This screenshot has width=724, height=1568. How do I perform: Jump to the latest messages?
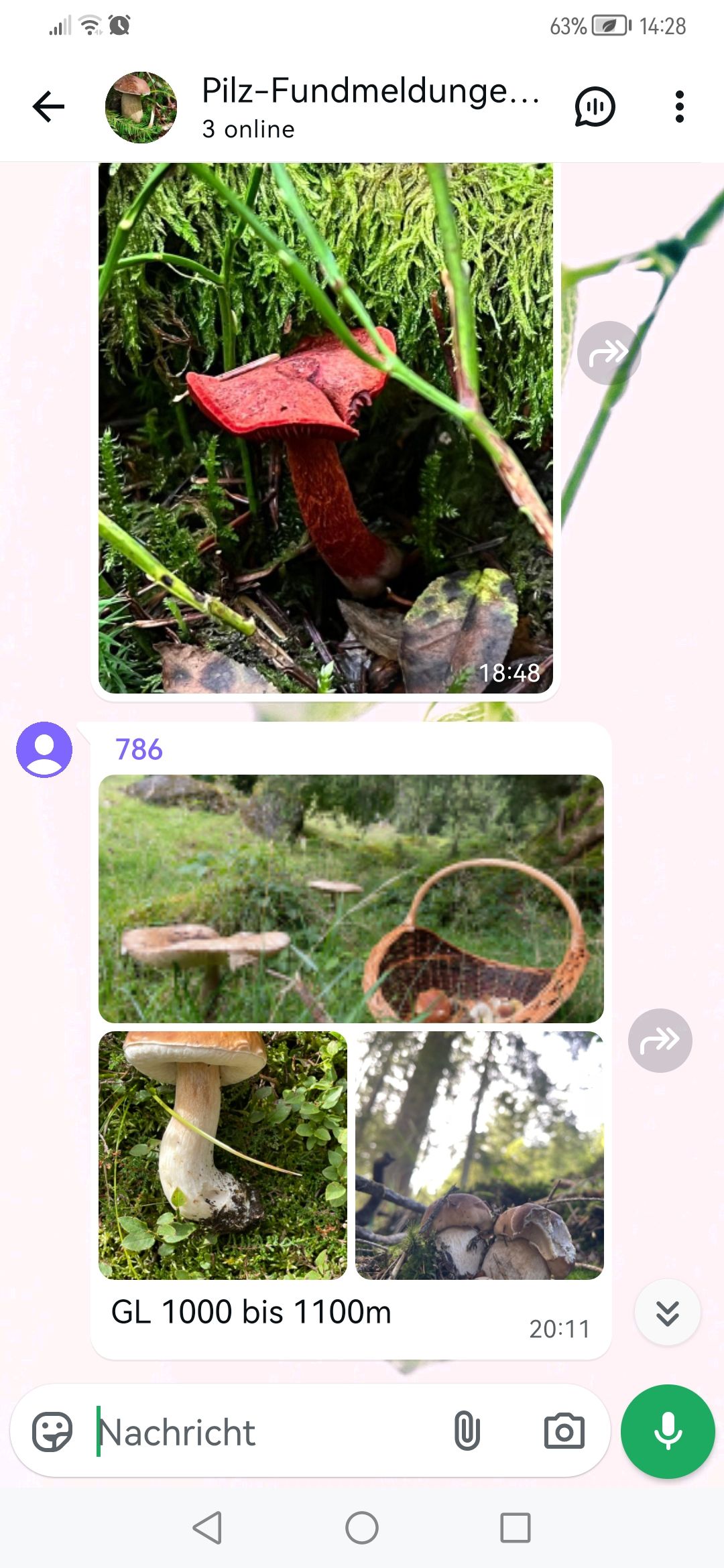[667, 1313]
